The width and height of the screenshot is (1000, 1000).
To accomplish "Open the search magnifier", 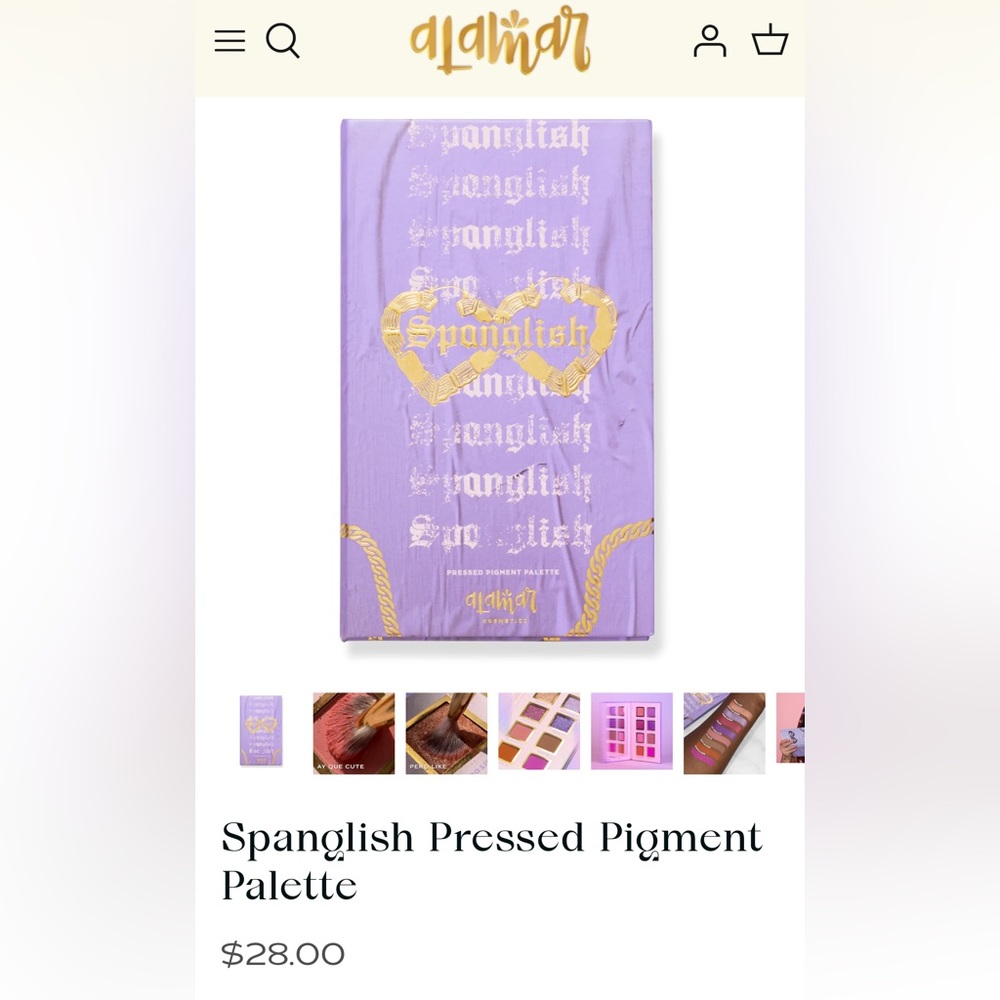I will (283, 41).
